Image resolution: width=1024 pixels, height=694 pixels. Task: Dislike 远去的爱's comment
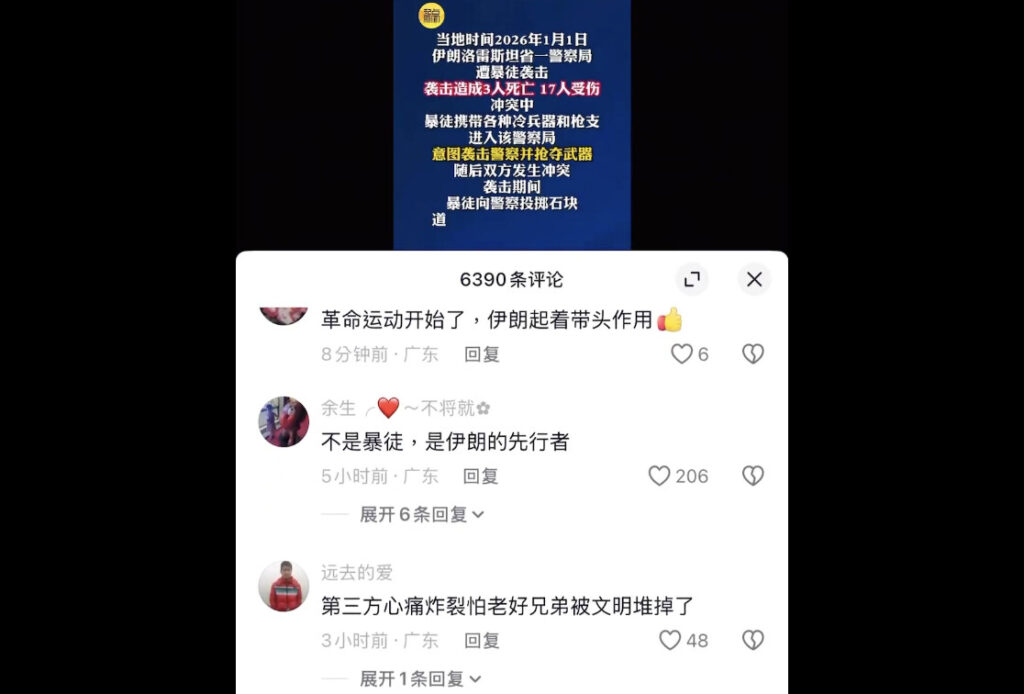click(x=753, y=640)
